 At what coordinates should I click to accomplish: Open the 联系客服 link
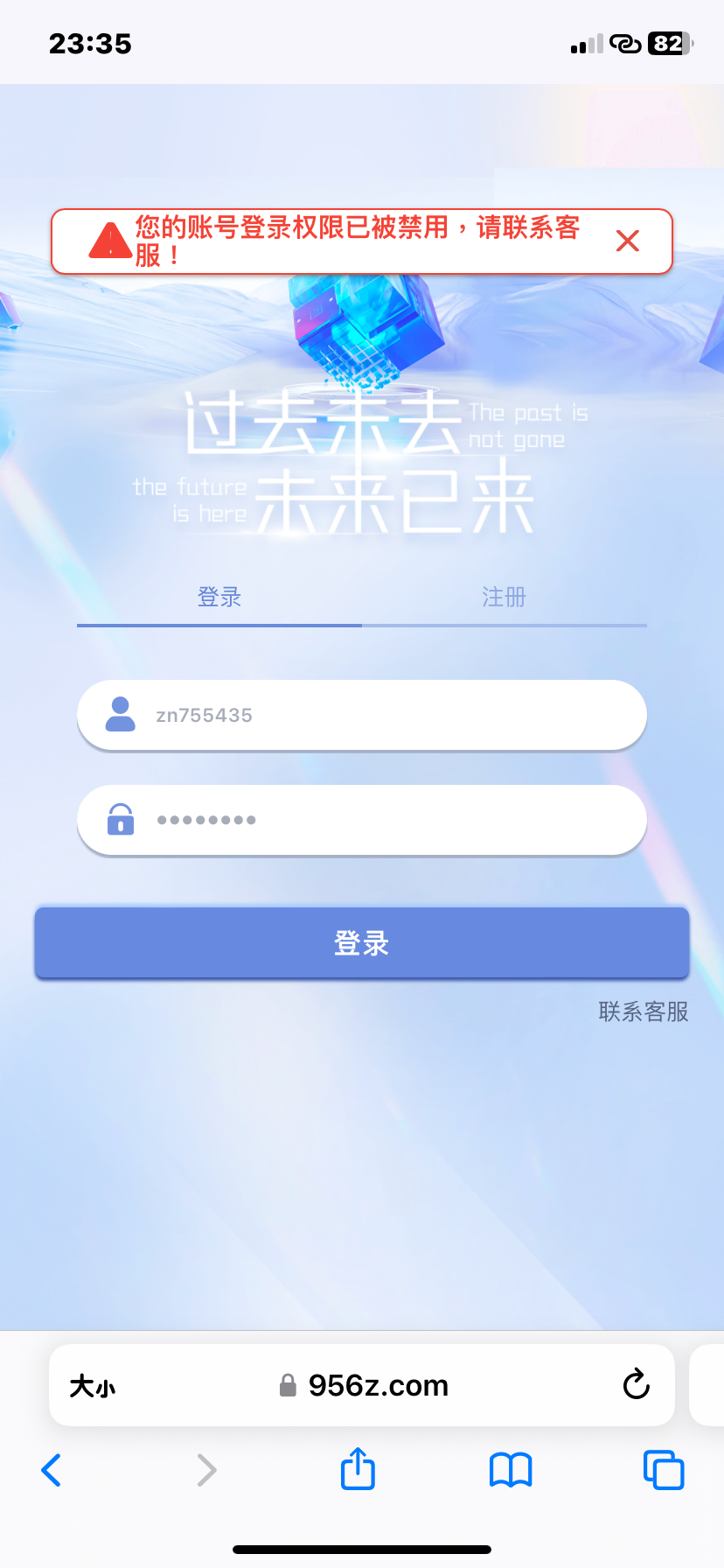click(x=644, y=1011)
